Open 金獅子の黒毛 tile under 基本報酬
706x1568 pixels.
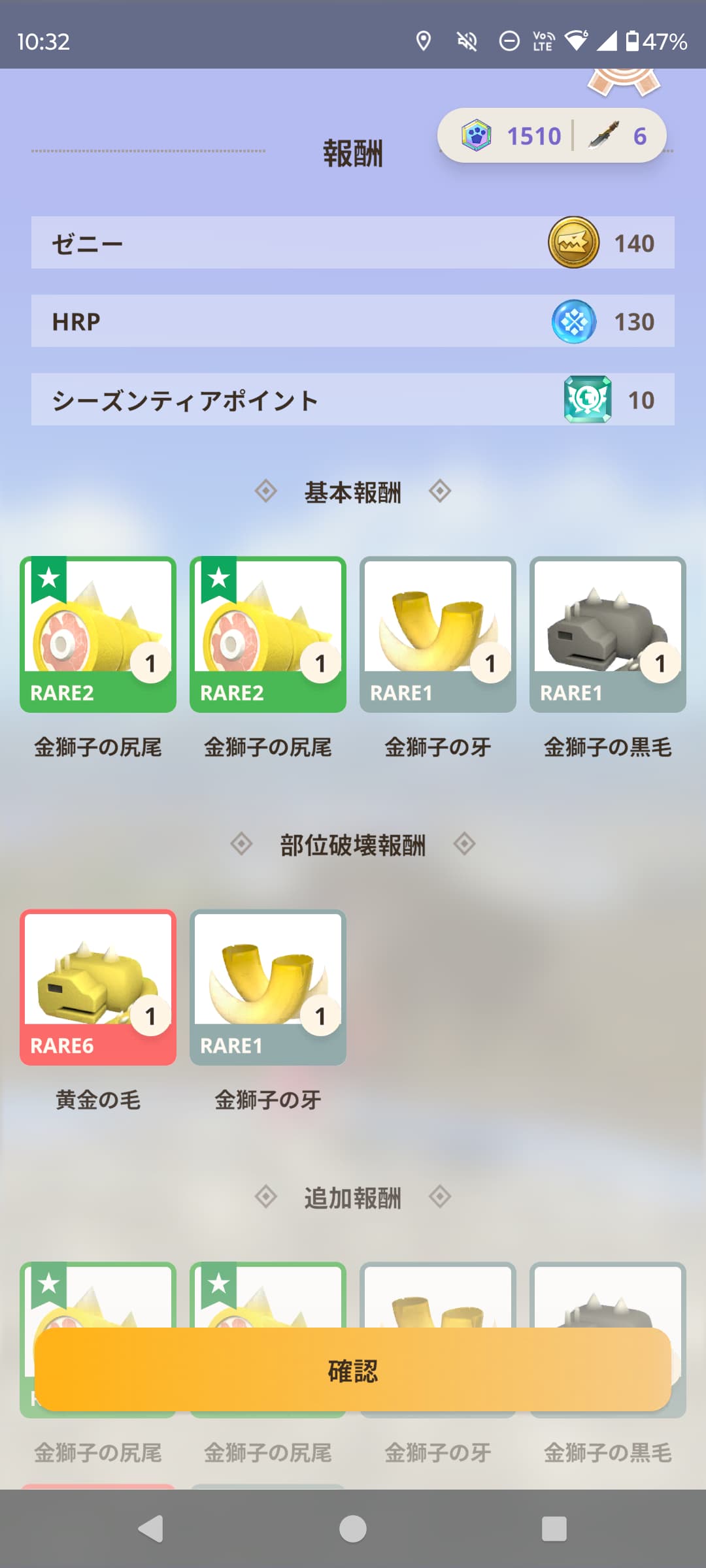coord(608,634)
